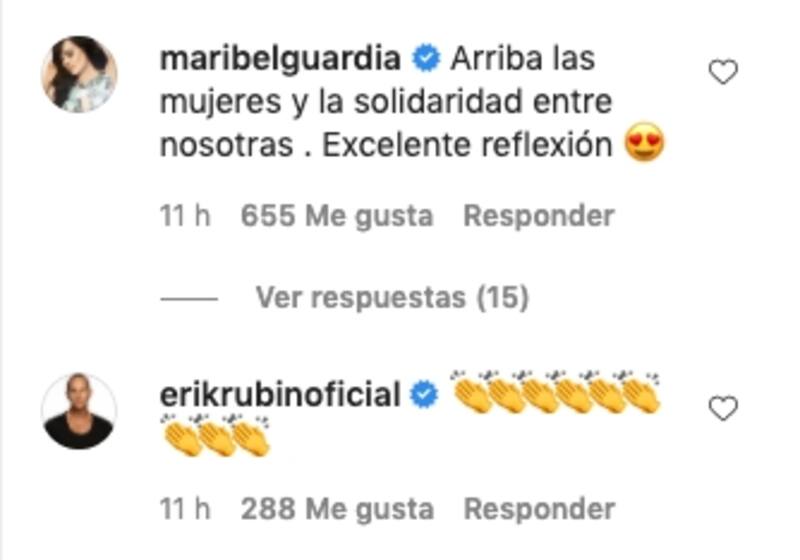The width and height of the screenshot is (800, 560).
Task: Open erikrubinoficial's profile picture
Action: pos(78,411)
